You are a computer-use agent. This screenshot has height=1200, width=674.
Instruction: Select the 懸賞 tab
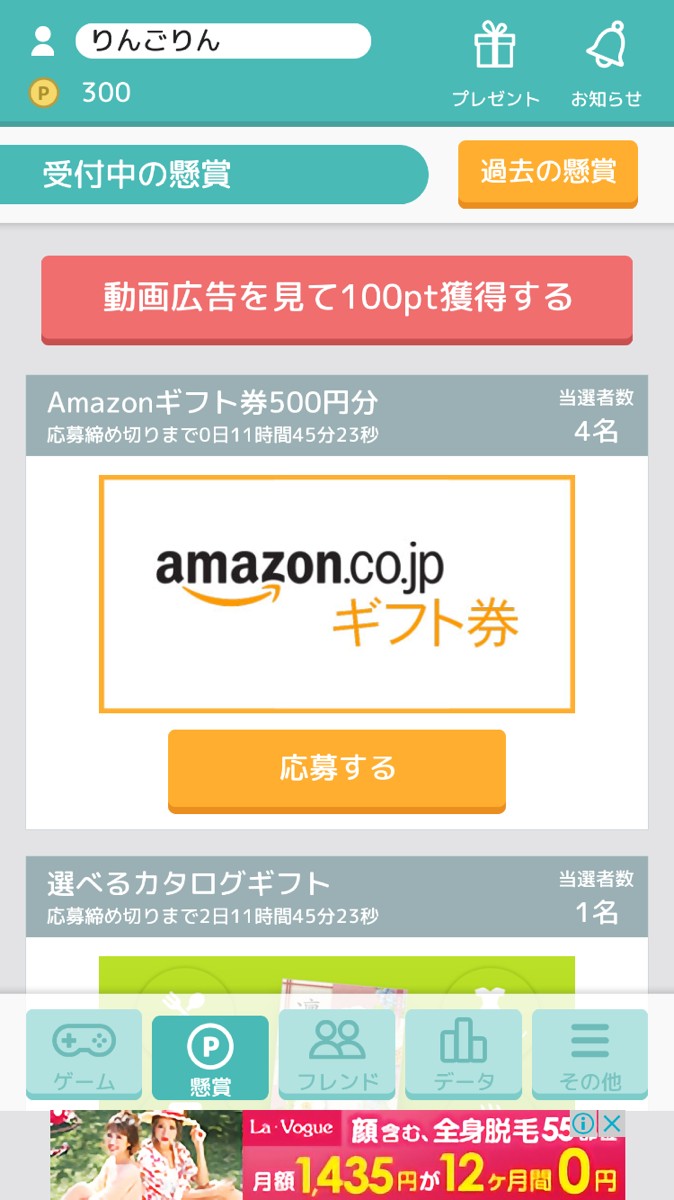pos(210,1054)
